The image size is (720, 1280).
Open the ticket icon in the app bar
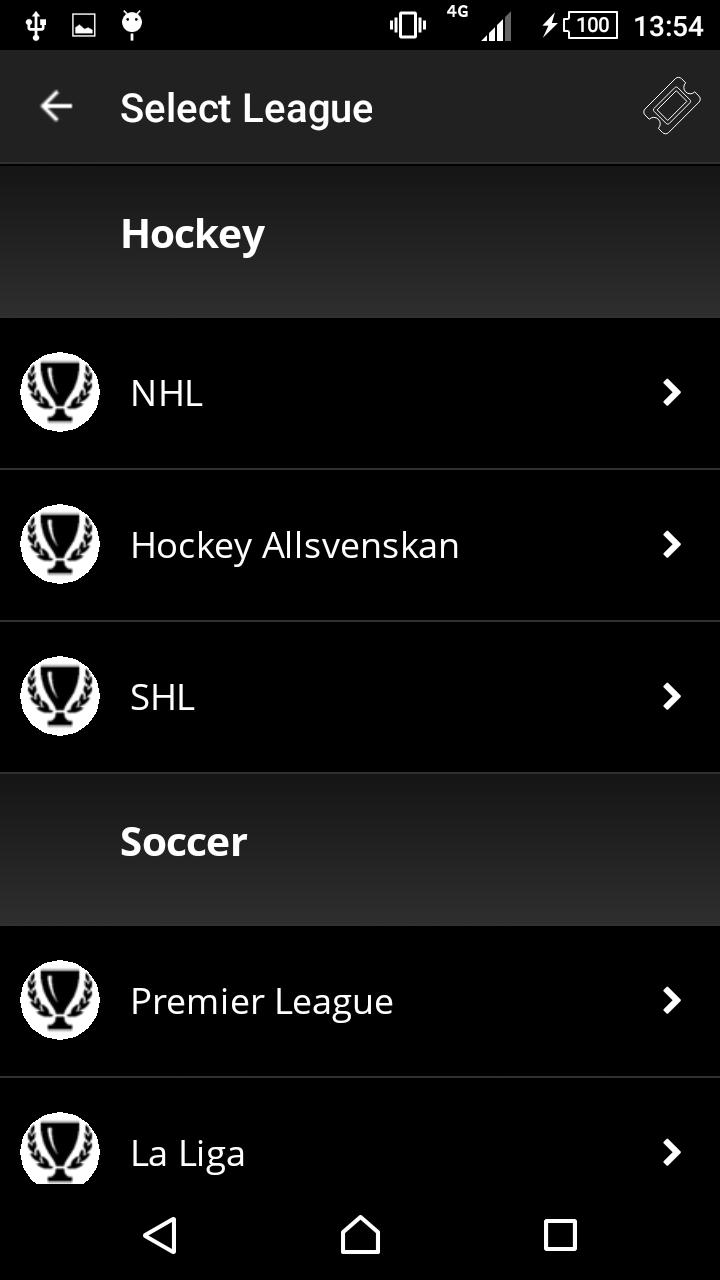click(x=671, y=106)
